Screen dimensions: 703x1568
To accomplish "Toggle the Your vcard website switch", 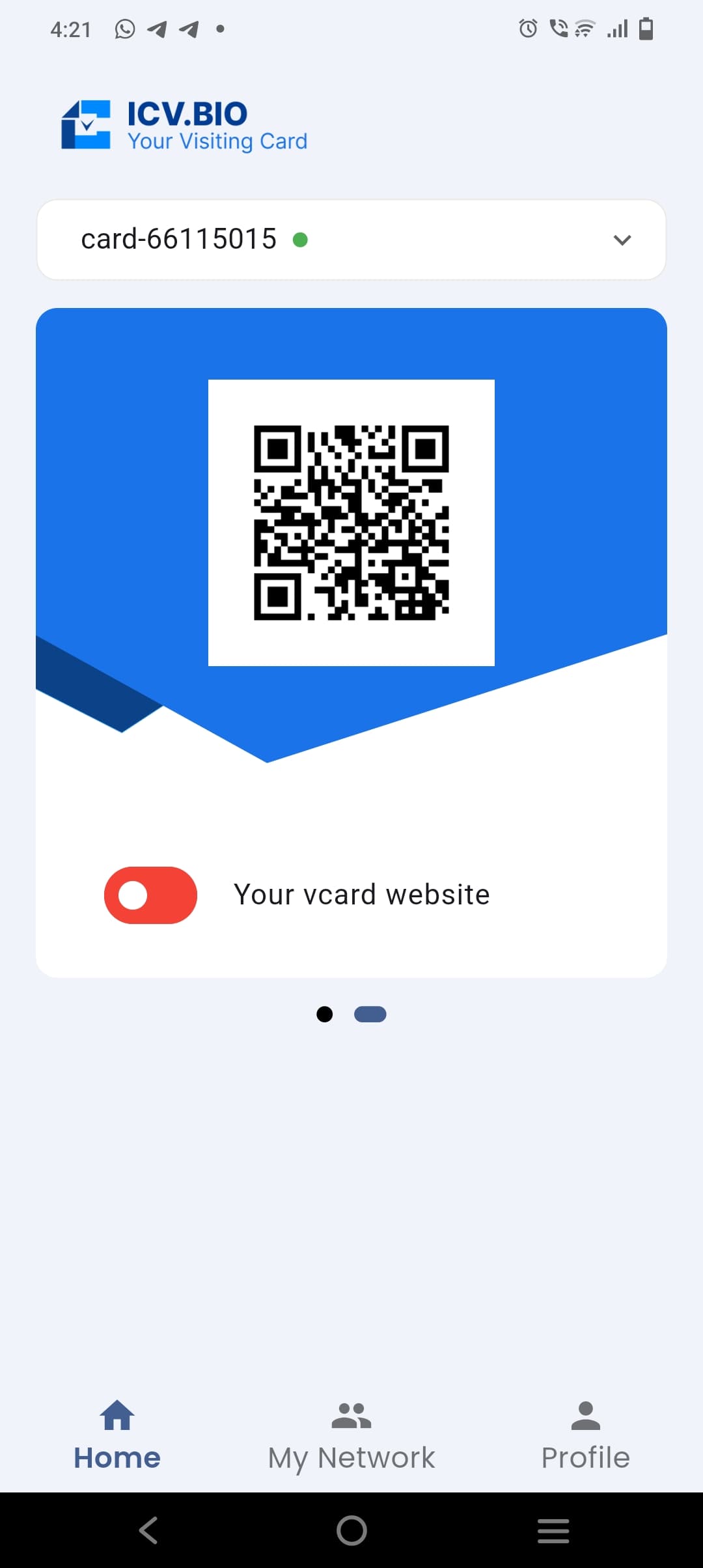I will click(150, 895).
